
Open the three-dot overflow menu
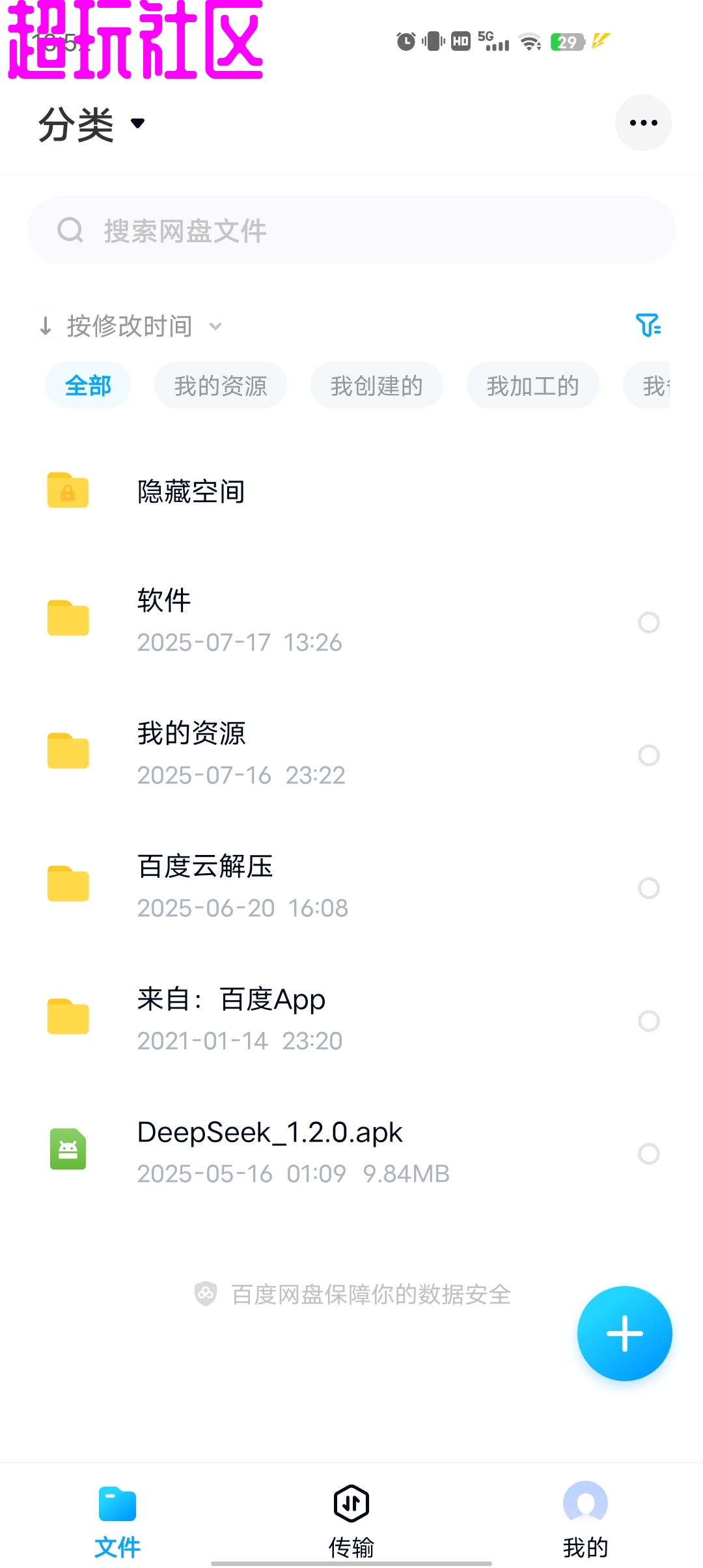643,123
